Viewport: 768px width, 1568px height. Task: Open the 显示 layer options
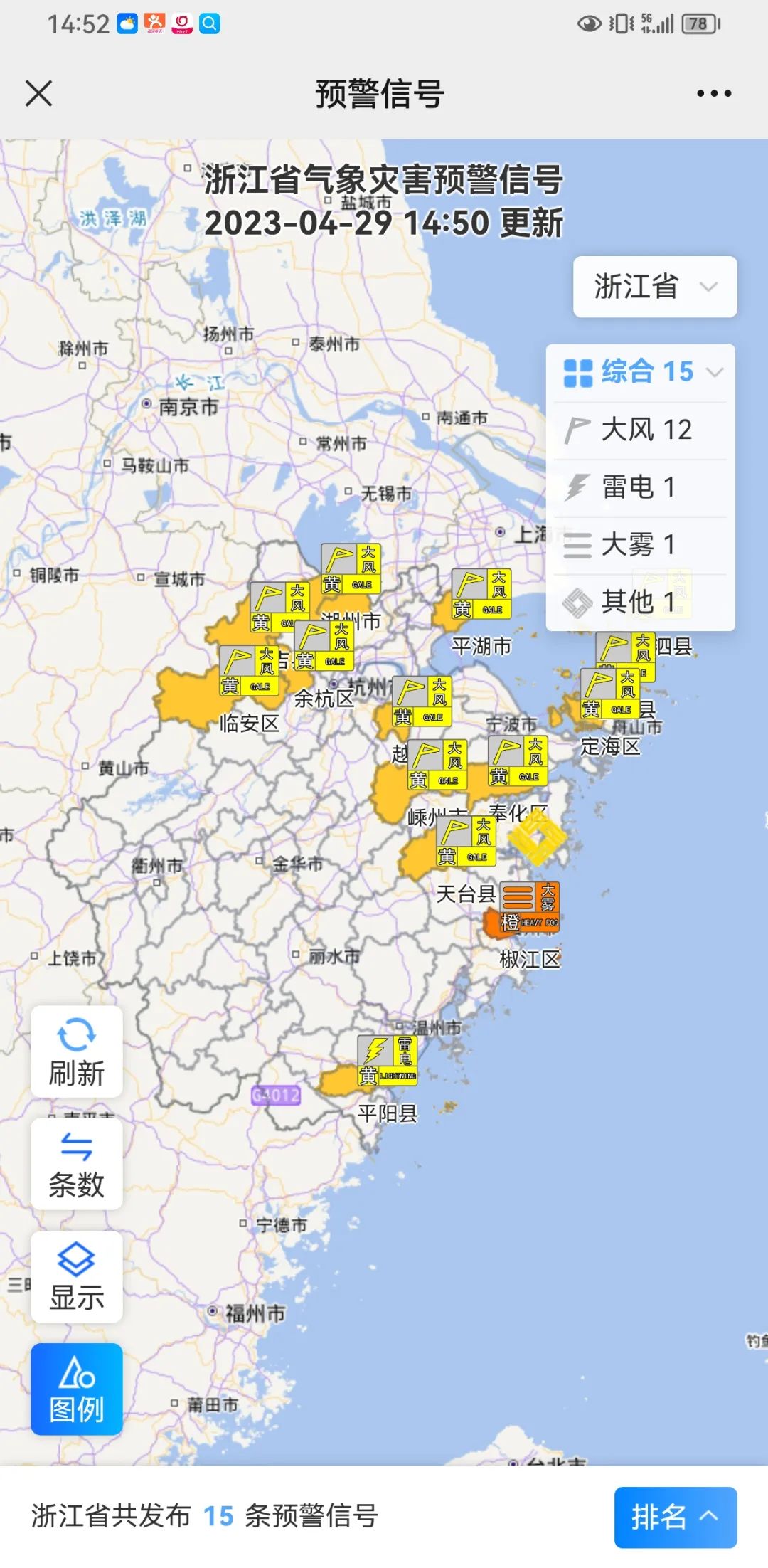(77, 1277)
